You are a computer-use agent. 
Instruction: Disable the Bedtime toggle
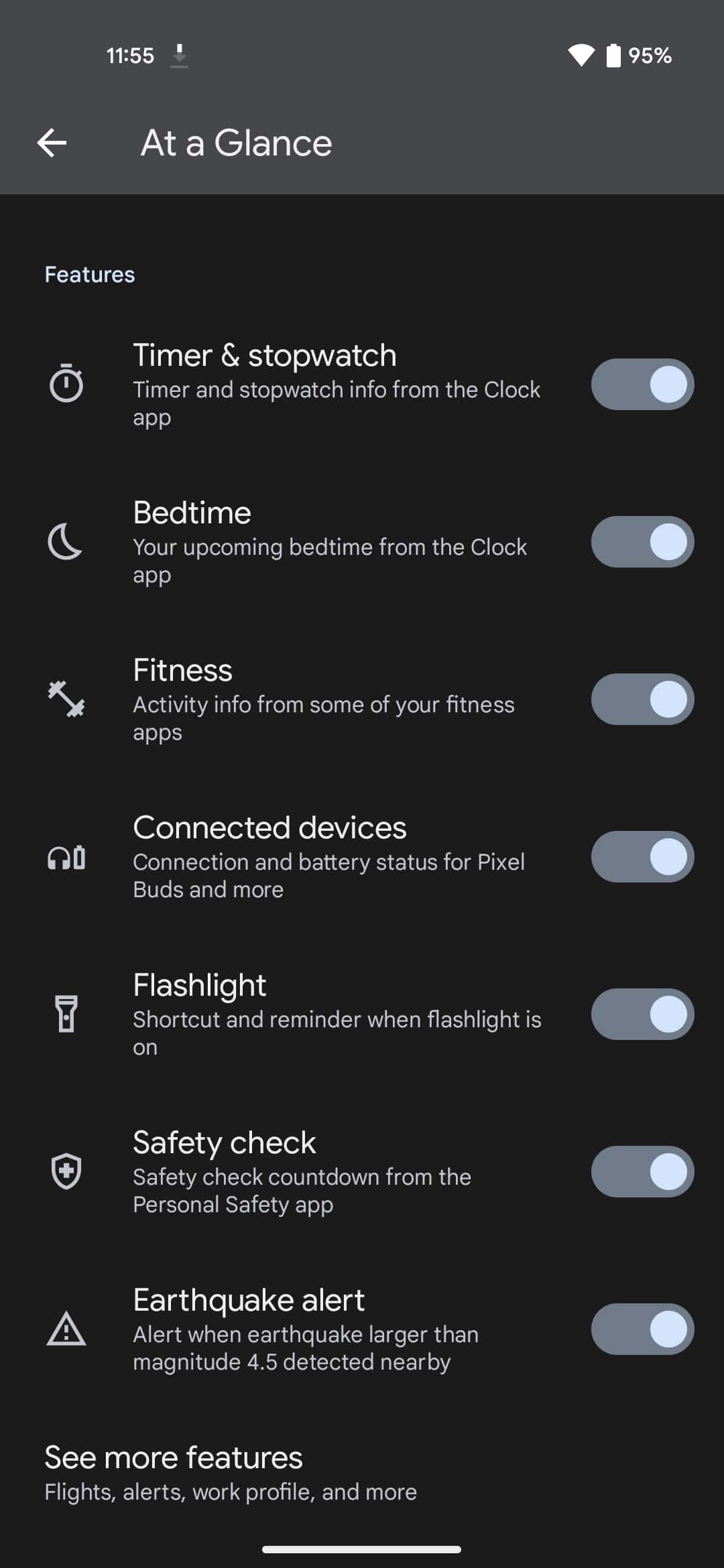coord(642,542)
